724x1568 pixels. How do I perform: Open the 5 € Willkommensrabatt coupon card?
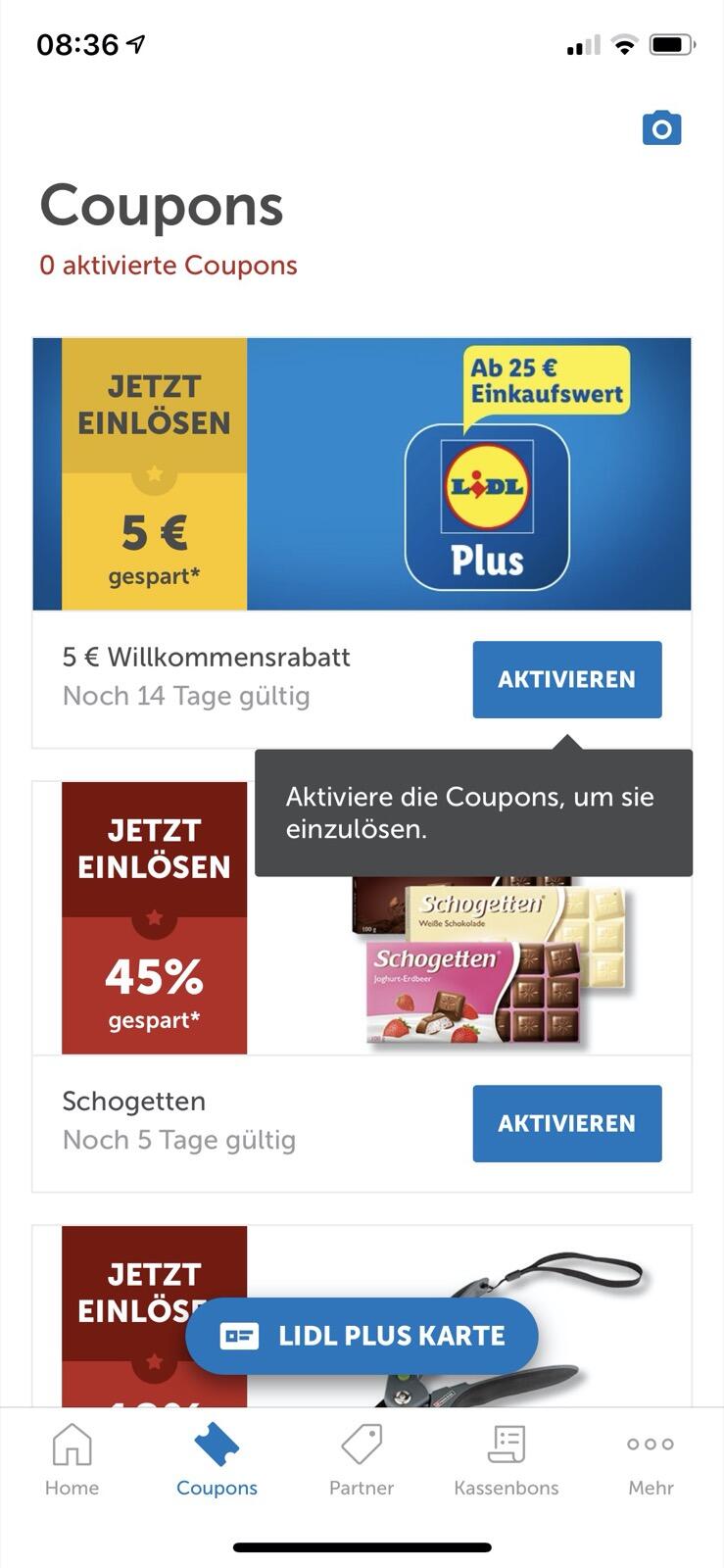tap(362, 474)
